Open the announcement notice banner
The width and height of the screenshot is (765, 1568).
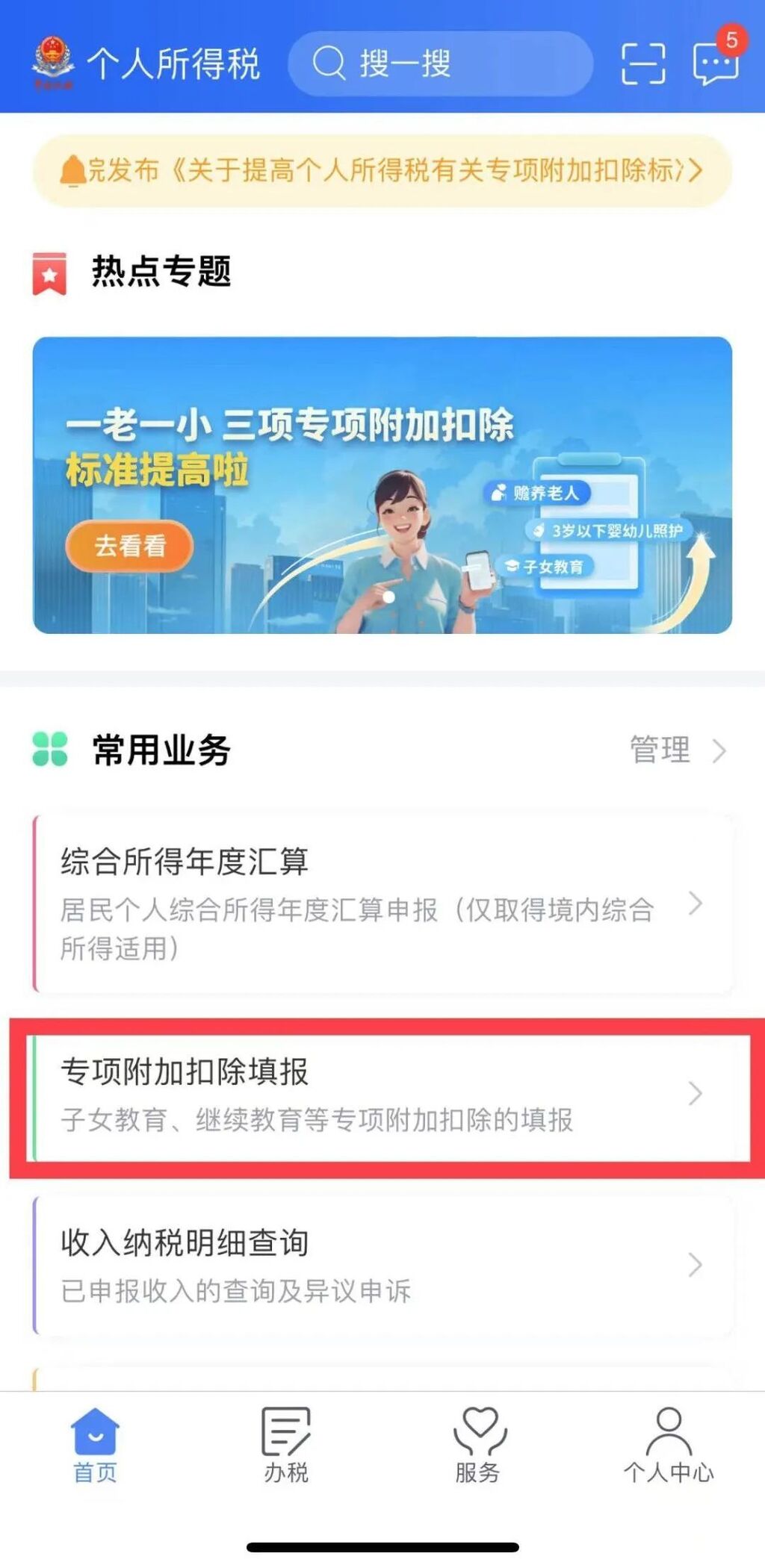tap(382, 170)
